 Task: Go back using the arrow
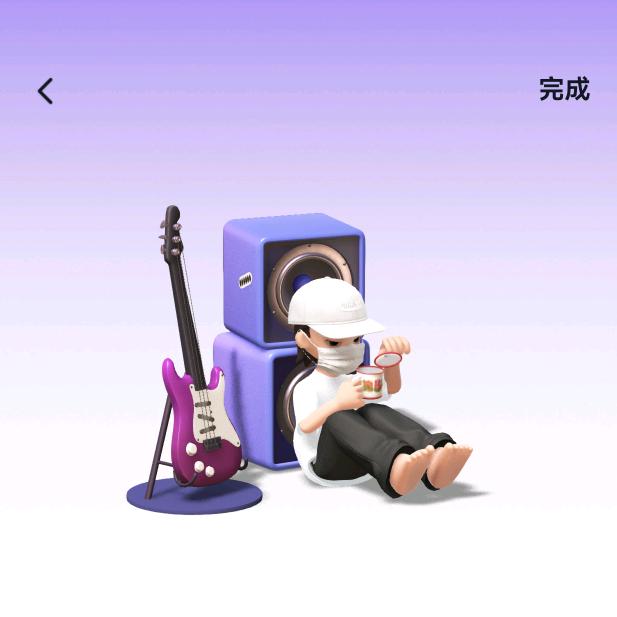[45, 91]
